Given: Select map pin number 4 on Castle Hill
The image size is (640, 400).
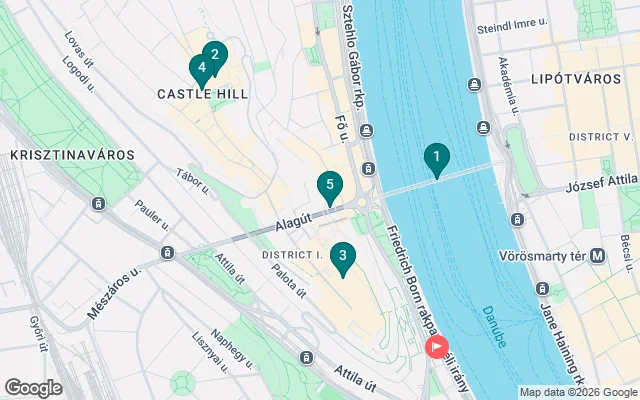Looking at the screenshot, I should pos(200,69).
